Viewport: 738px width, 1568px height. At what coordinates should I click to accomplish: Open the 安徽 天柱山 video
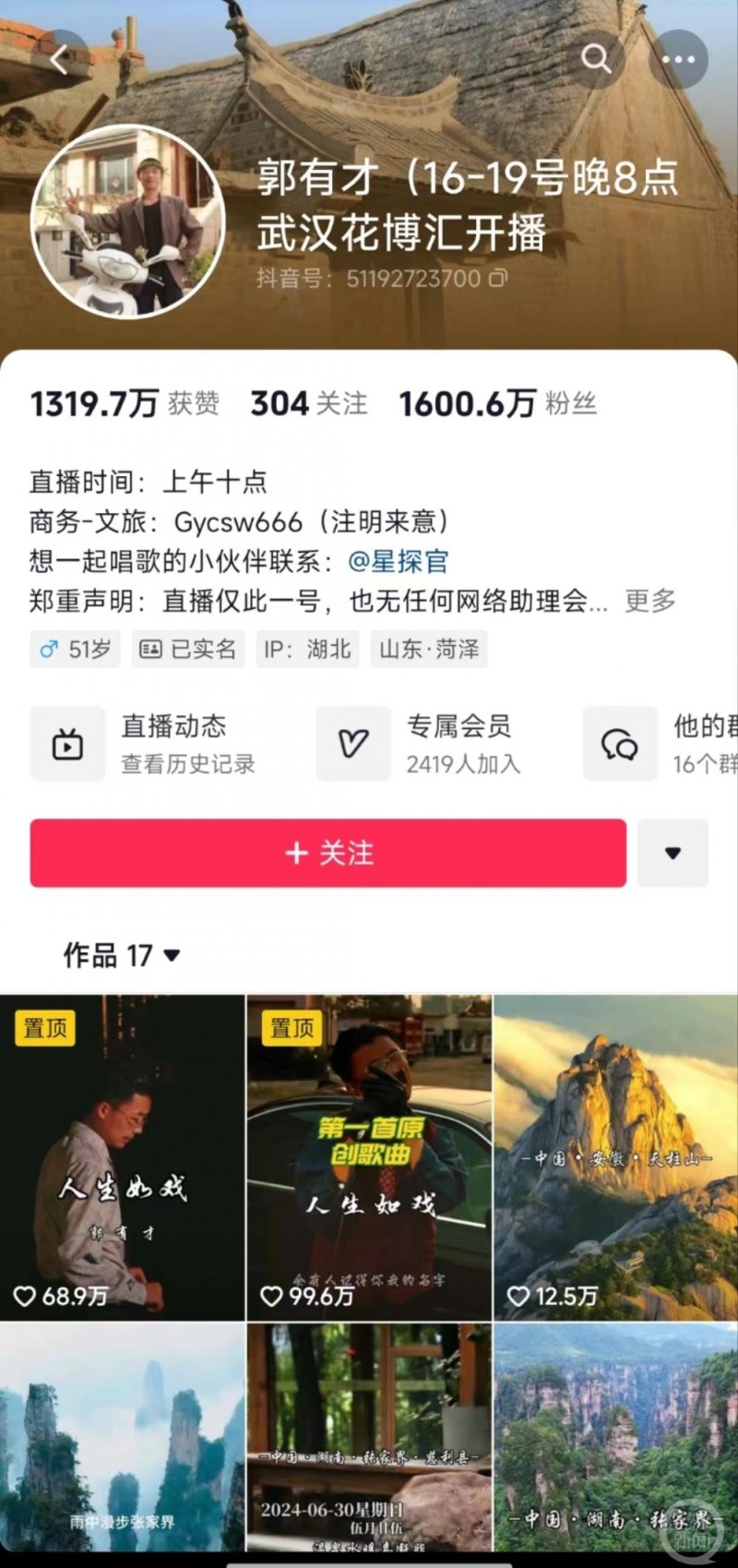click(615, 1158)
